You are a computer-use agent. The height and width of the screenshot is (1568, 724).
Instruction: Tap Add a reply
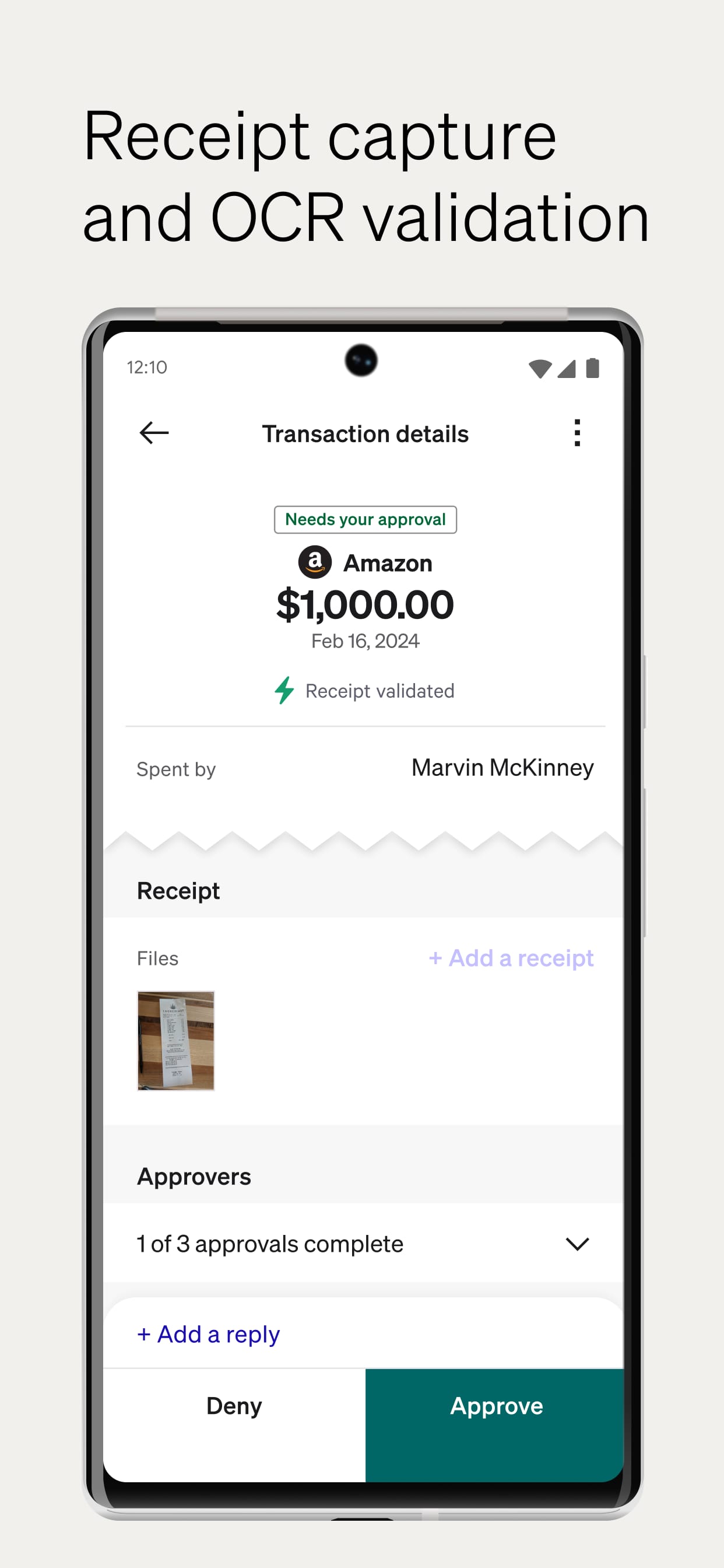[x=208, y=1334]
